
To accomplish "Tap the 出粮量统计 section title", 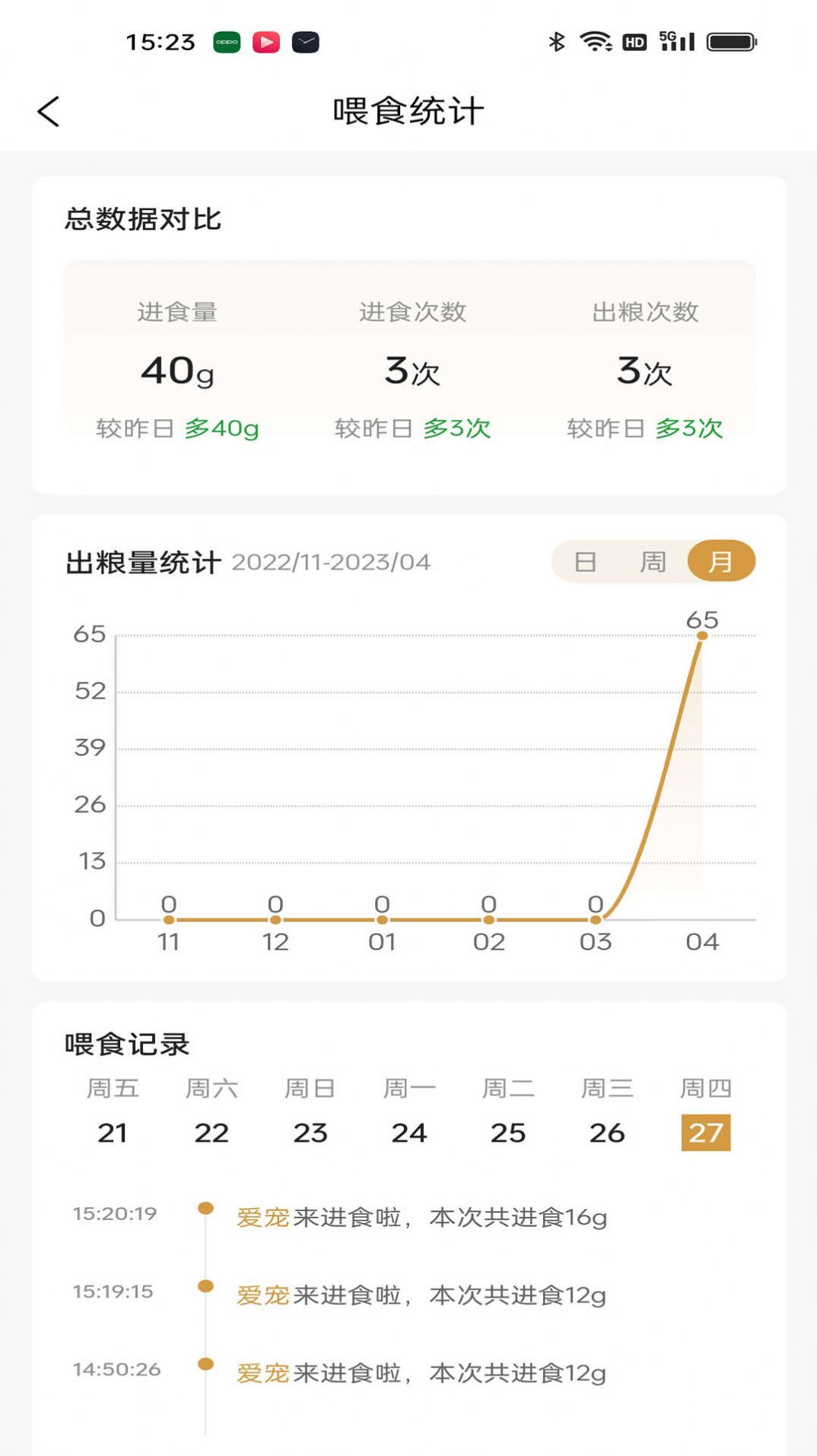I will click(x=146, y=561).
